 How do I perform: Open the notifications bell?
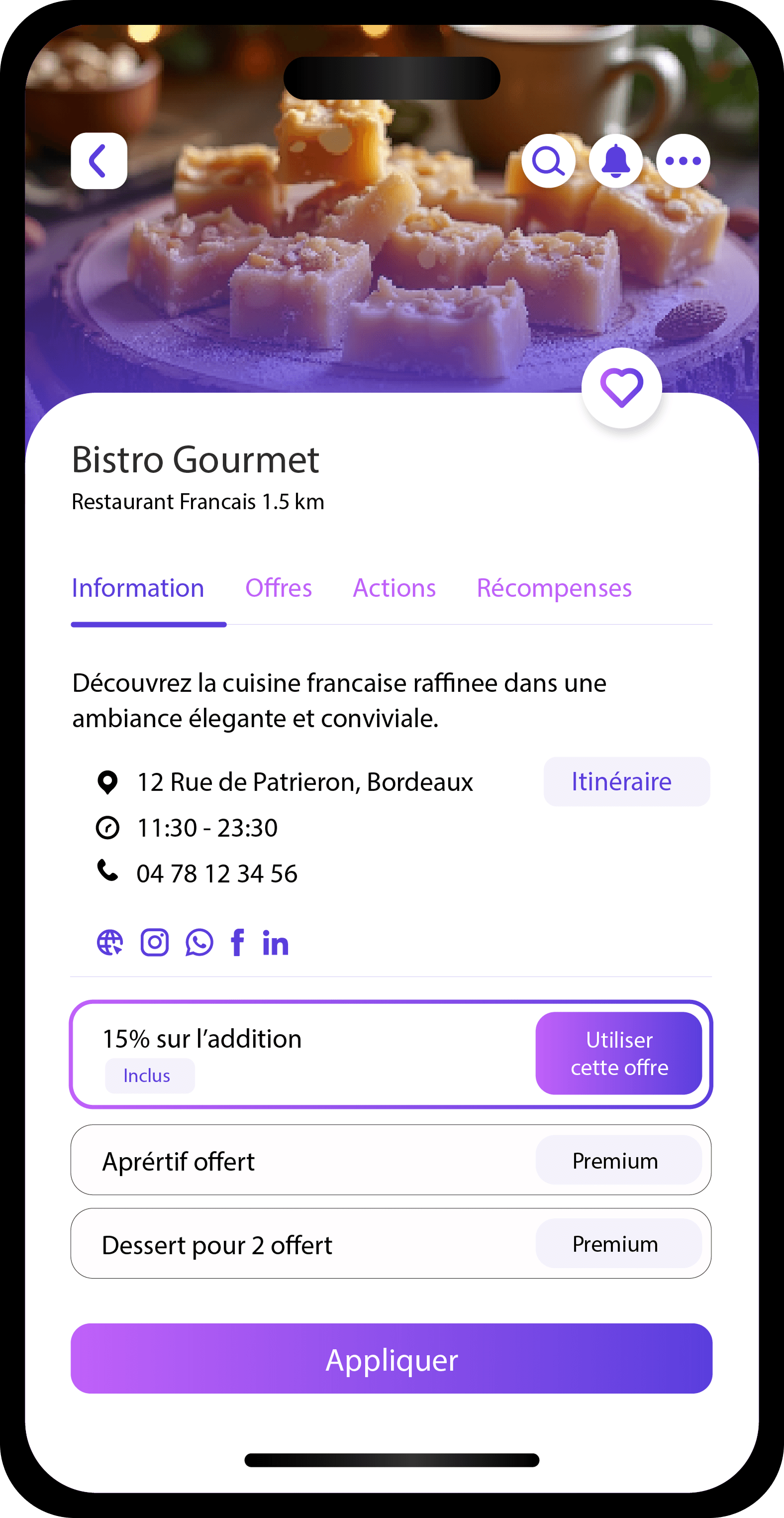point(615,161)
